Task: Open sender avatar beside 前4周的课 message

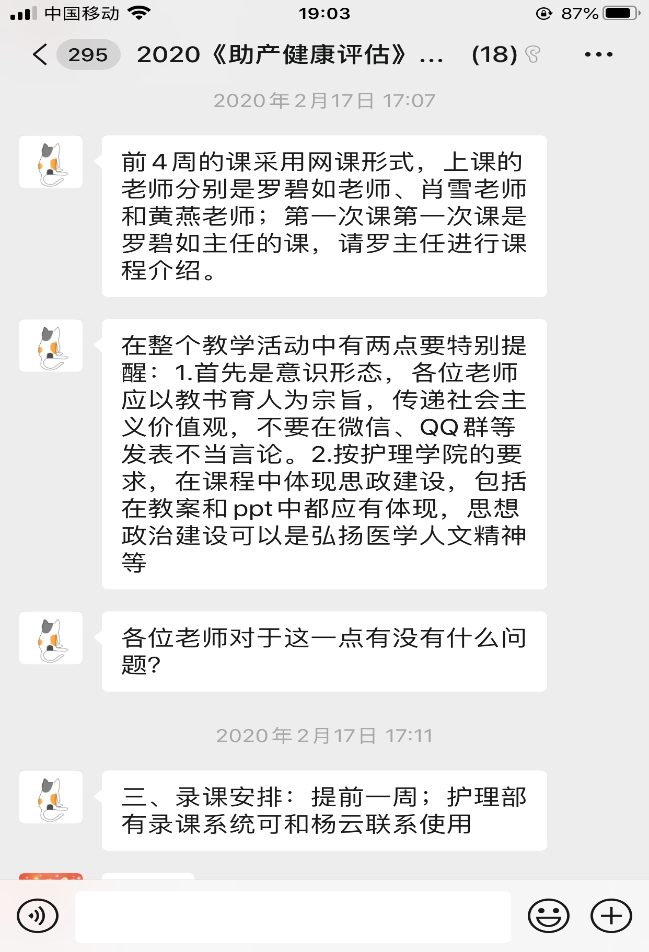Action: 51,161
